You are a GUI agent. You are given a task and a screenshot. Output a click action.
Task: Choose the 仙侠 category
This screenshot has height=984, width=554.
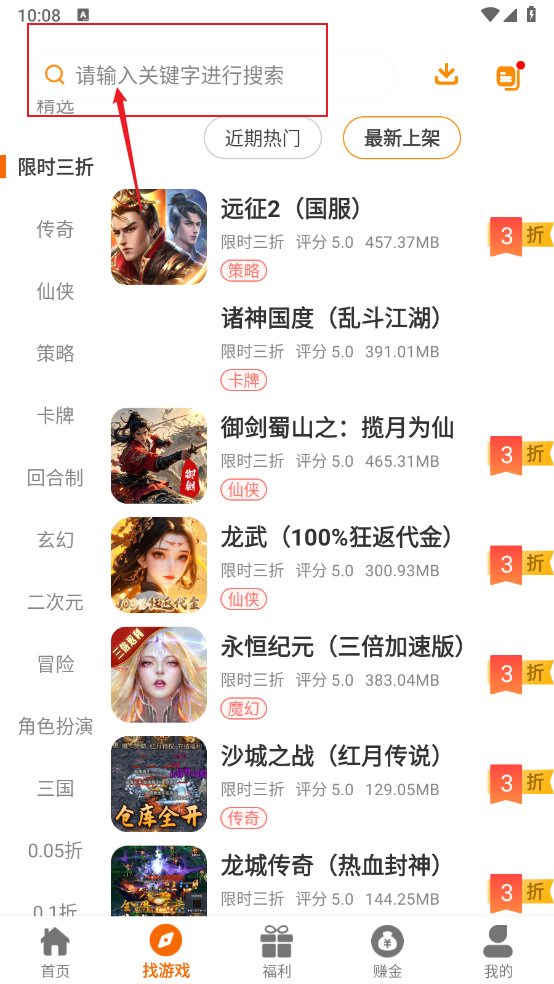[x=55, y=291]
